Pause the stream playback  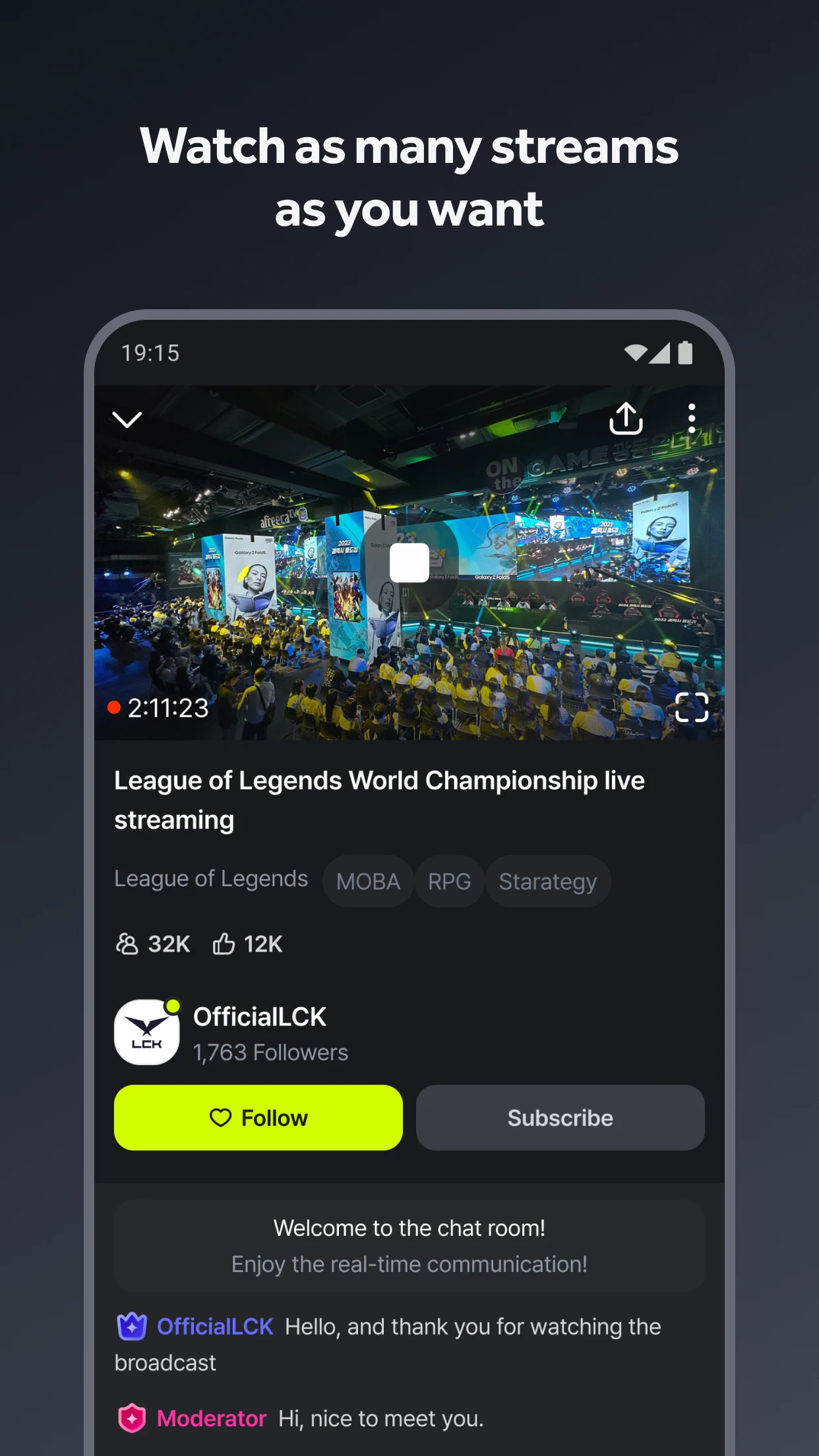tap(409, 564)
